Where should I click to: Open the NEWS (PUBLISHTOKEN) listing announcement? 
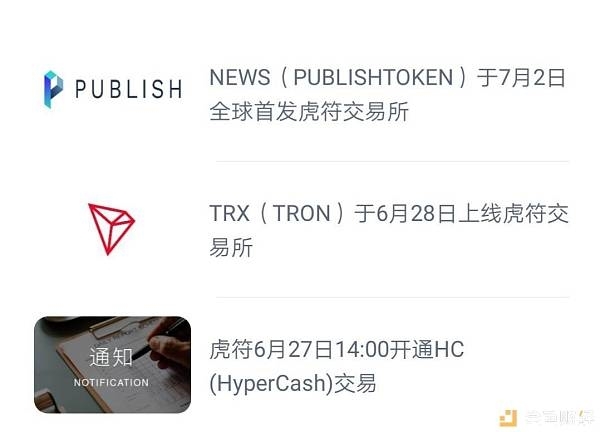tap(388, 95)
